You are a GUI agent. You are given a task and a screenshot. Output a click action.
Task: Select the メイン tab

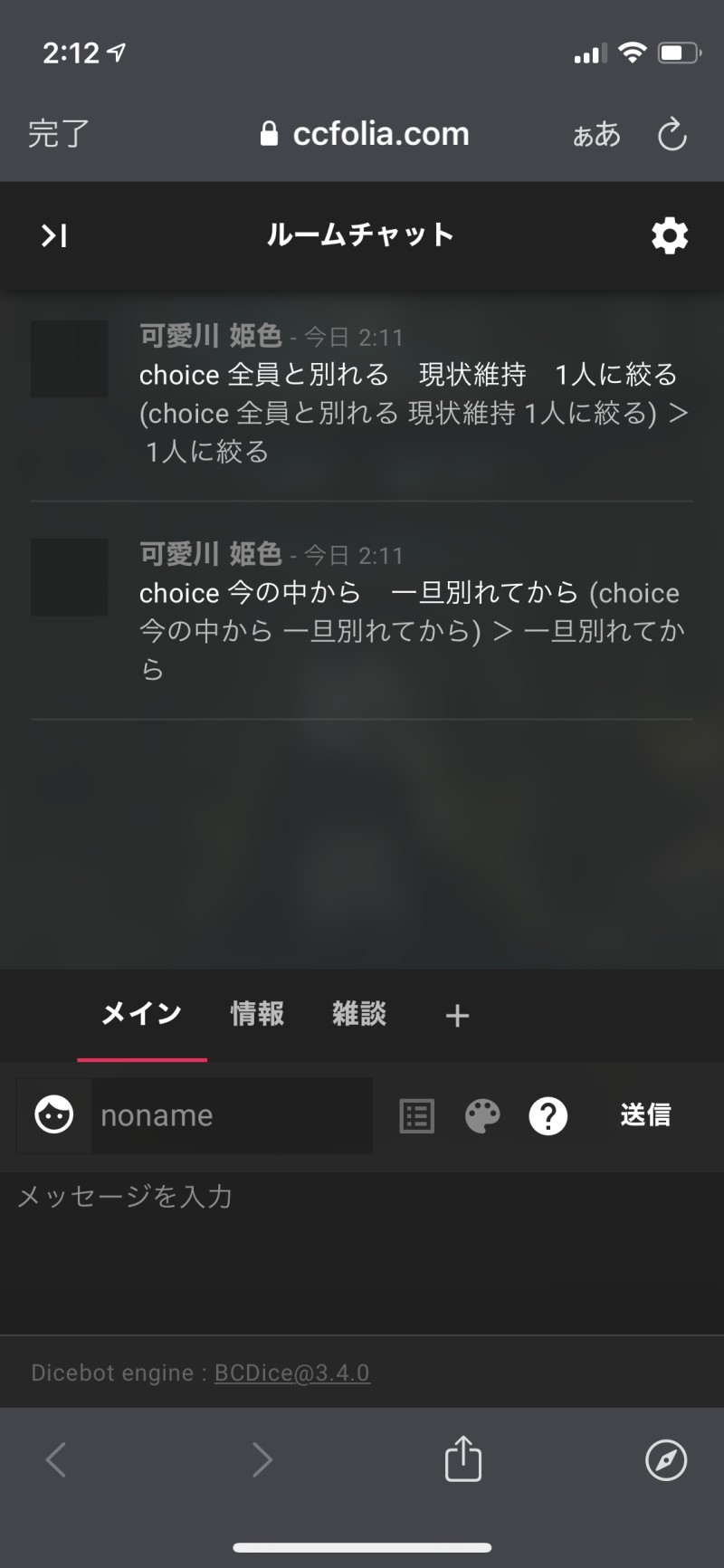coord(141,1014)
